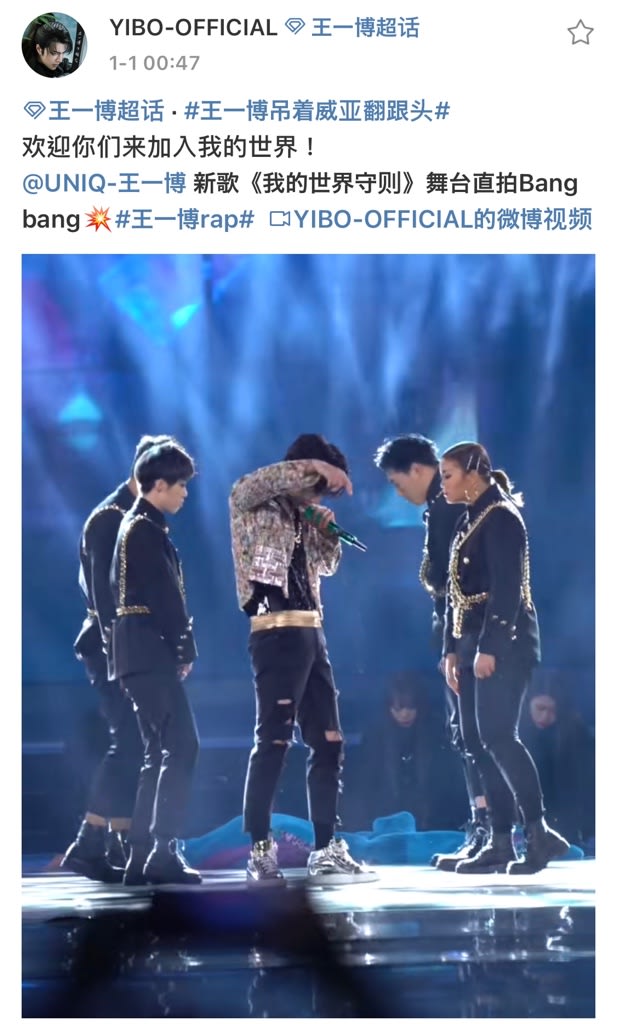Open YIBO-OFFICIAL profile avatar

(54, 45)
